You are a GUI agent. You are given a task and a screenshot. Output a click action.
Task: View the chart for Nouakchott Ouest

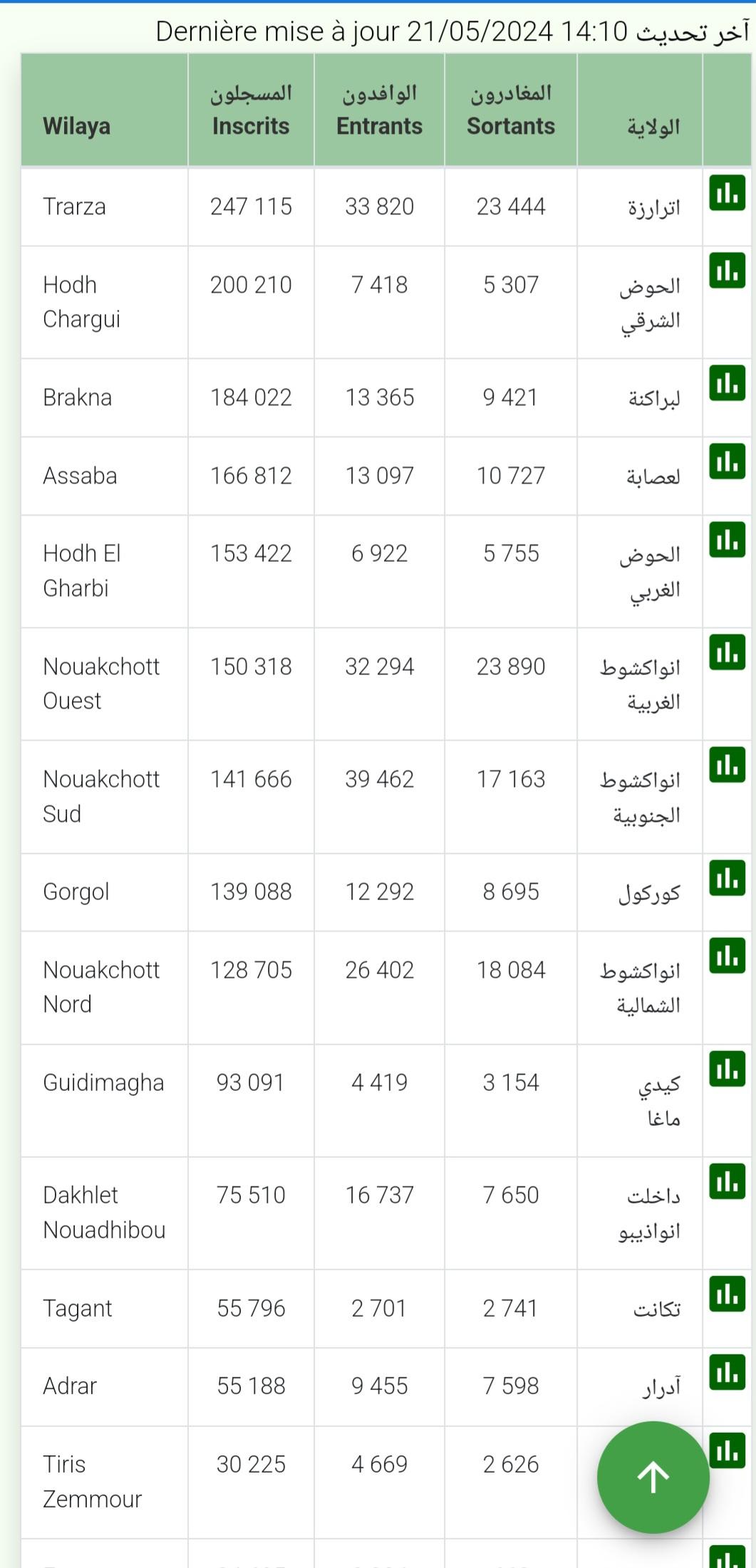[727, 652]
